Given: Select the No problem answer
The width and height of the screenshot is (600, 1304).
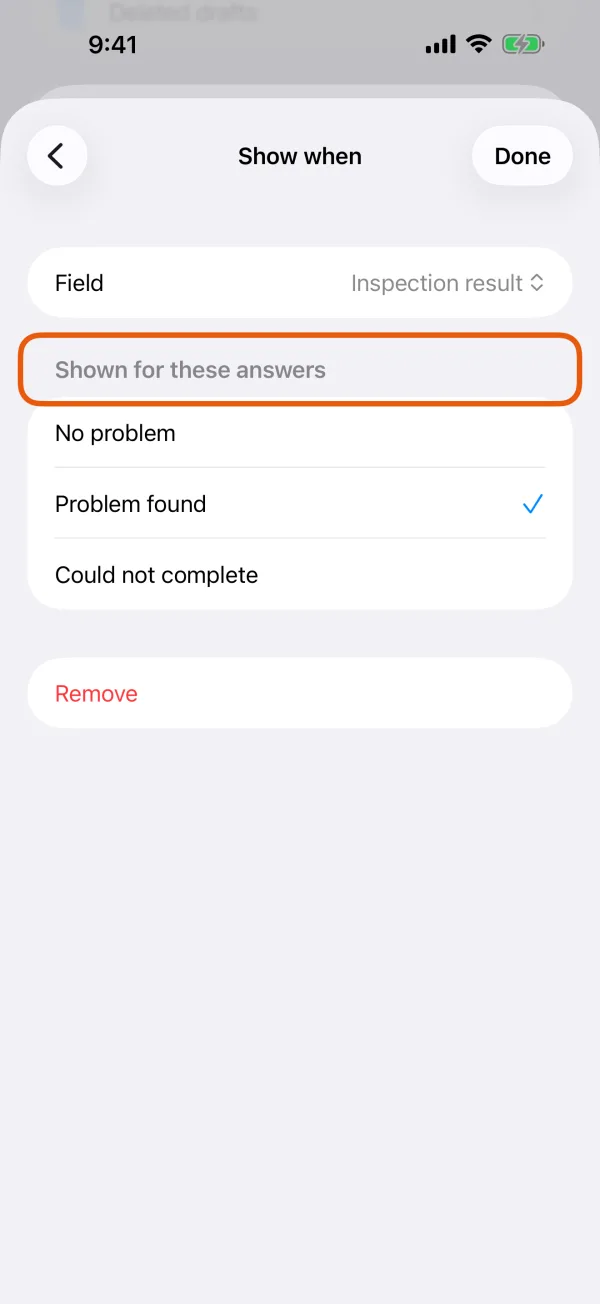Looking at the screenshot, I should (300, 433).
